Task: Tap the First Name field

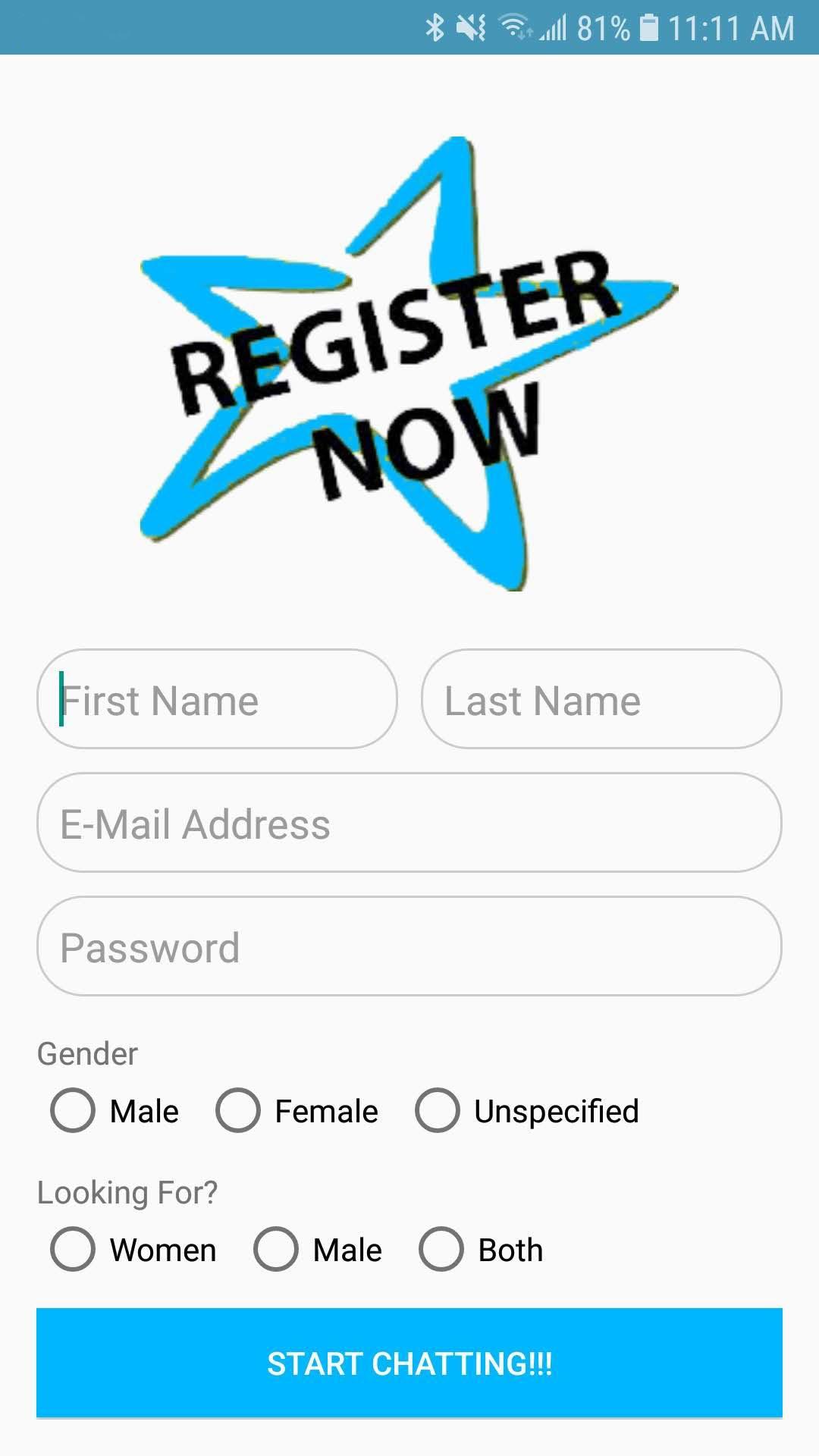Action: (x=217, y=699)
